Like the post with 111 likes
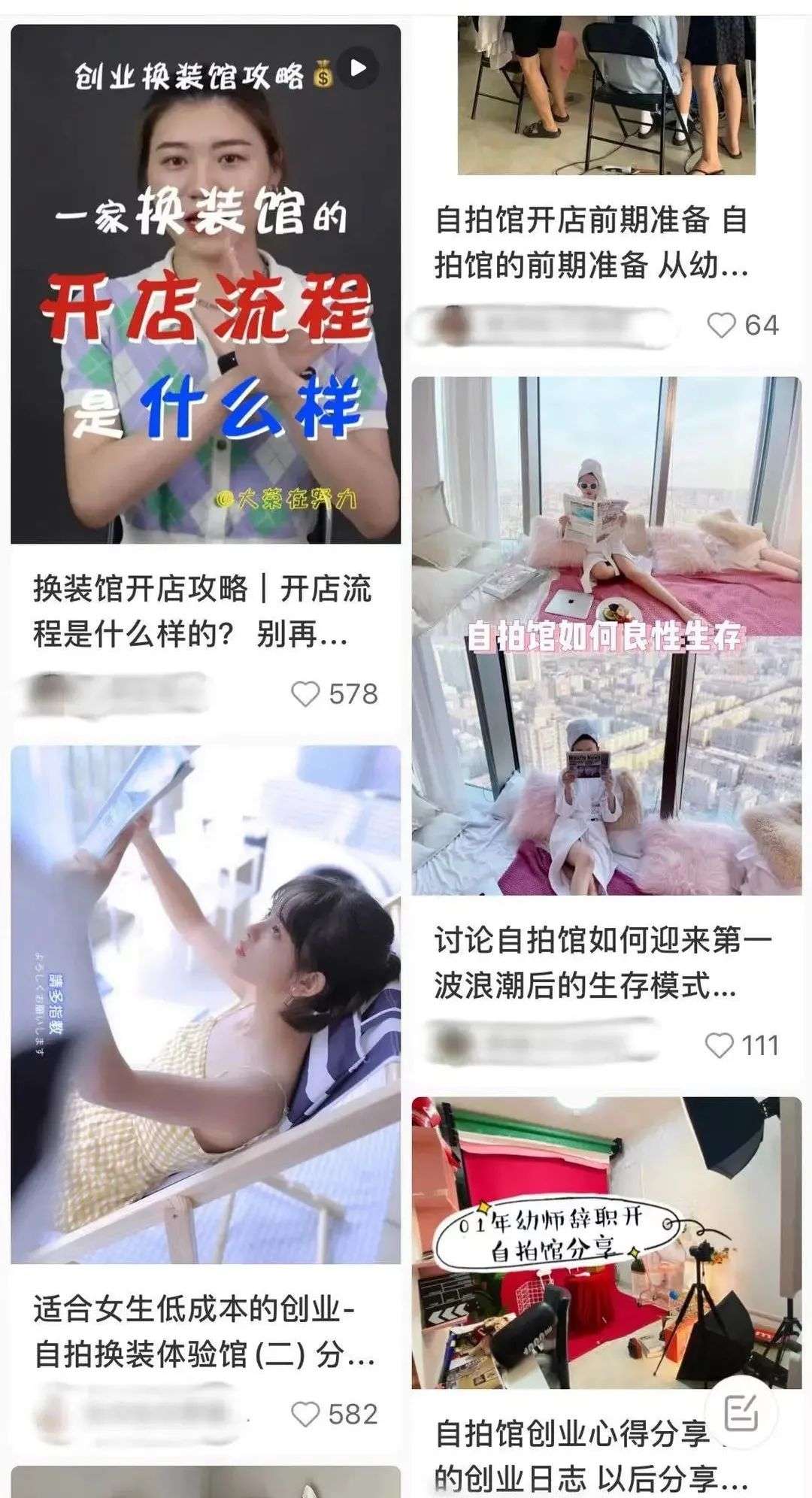 point(720,1045)
